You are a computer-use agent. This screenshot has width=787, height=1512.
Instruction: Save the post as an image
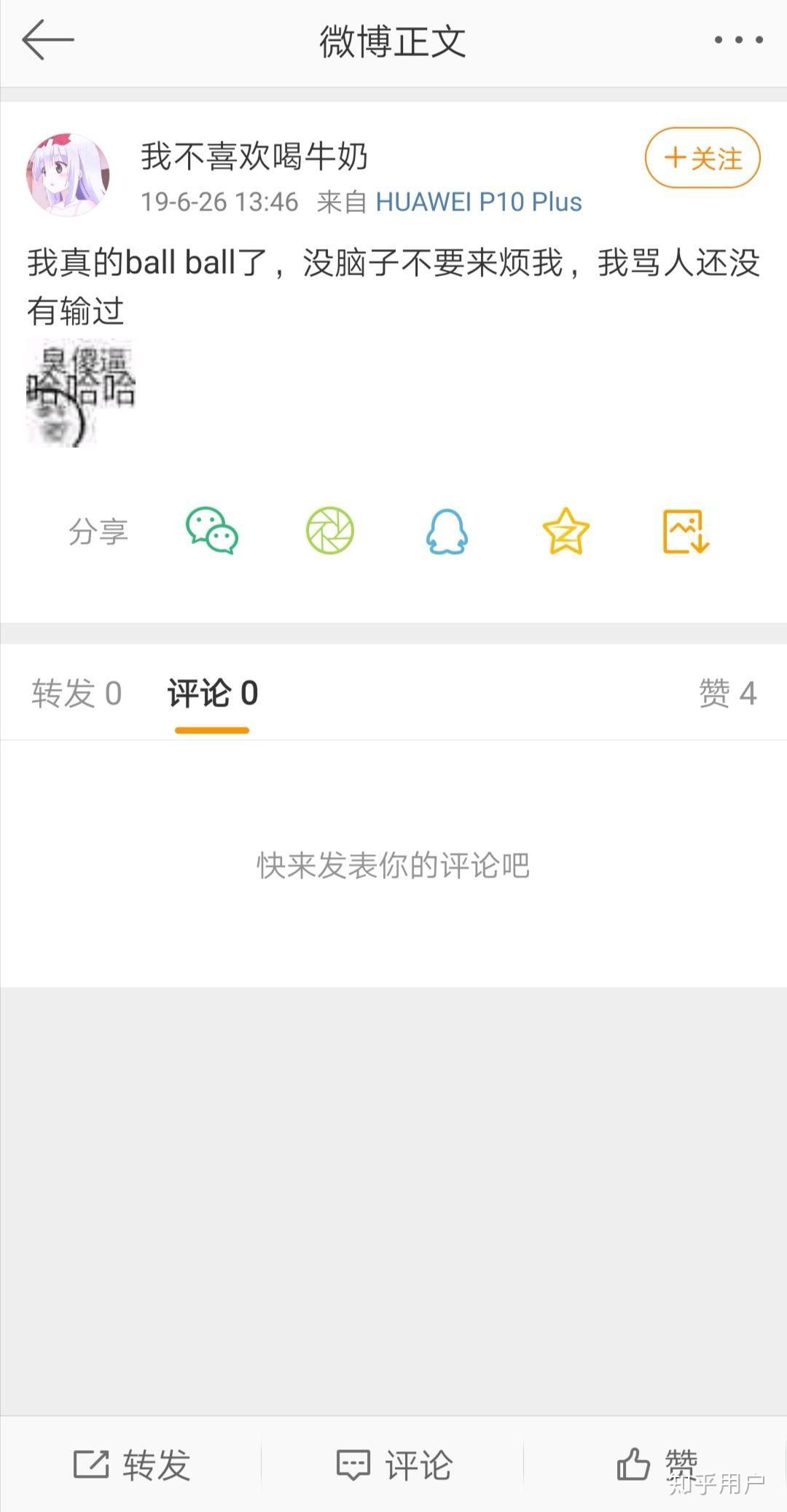coord(686,531)
